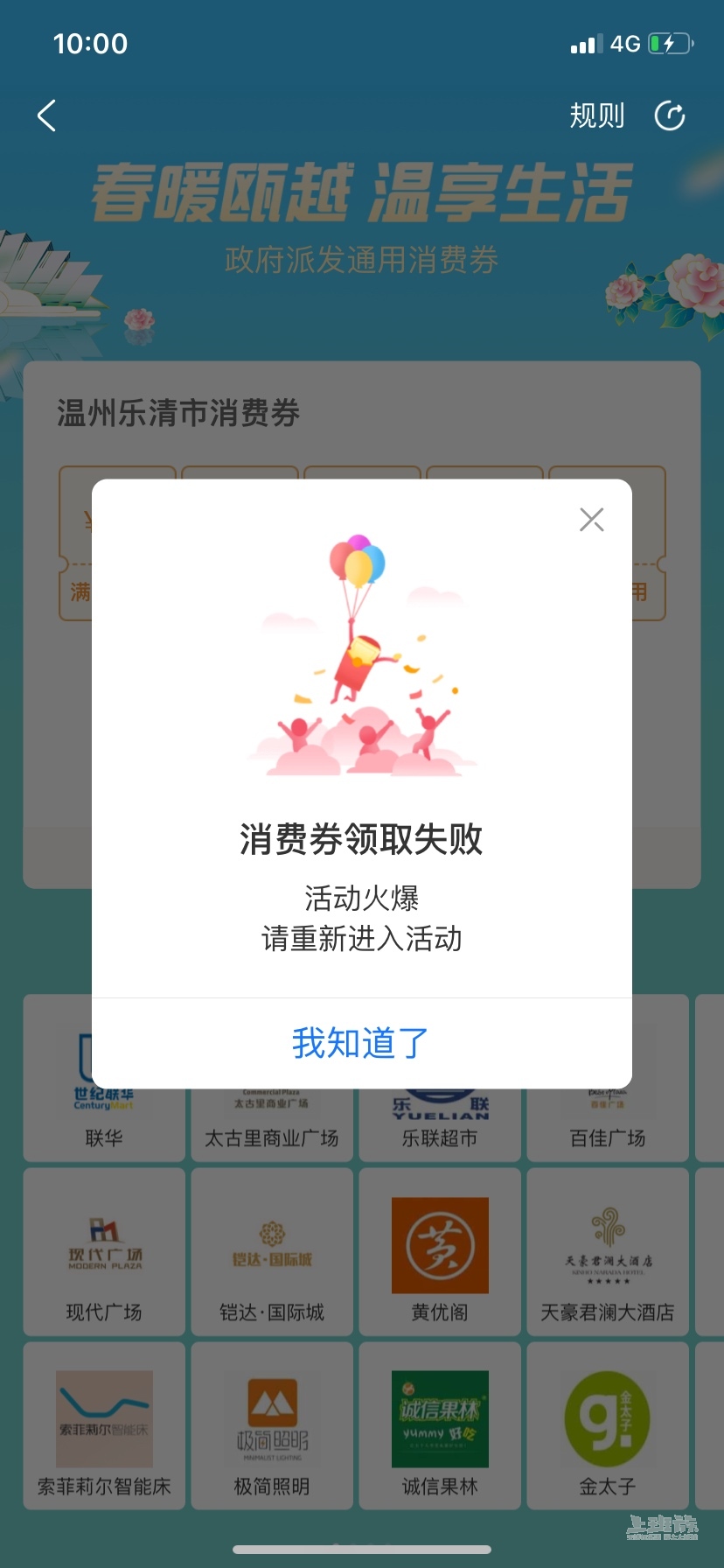The width and height of the screenshot is (724, 1568).
Task: Choose the 极简照明 merchant
Action: point(272,1426)
